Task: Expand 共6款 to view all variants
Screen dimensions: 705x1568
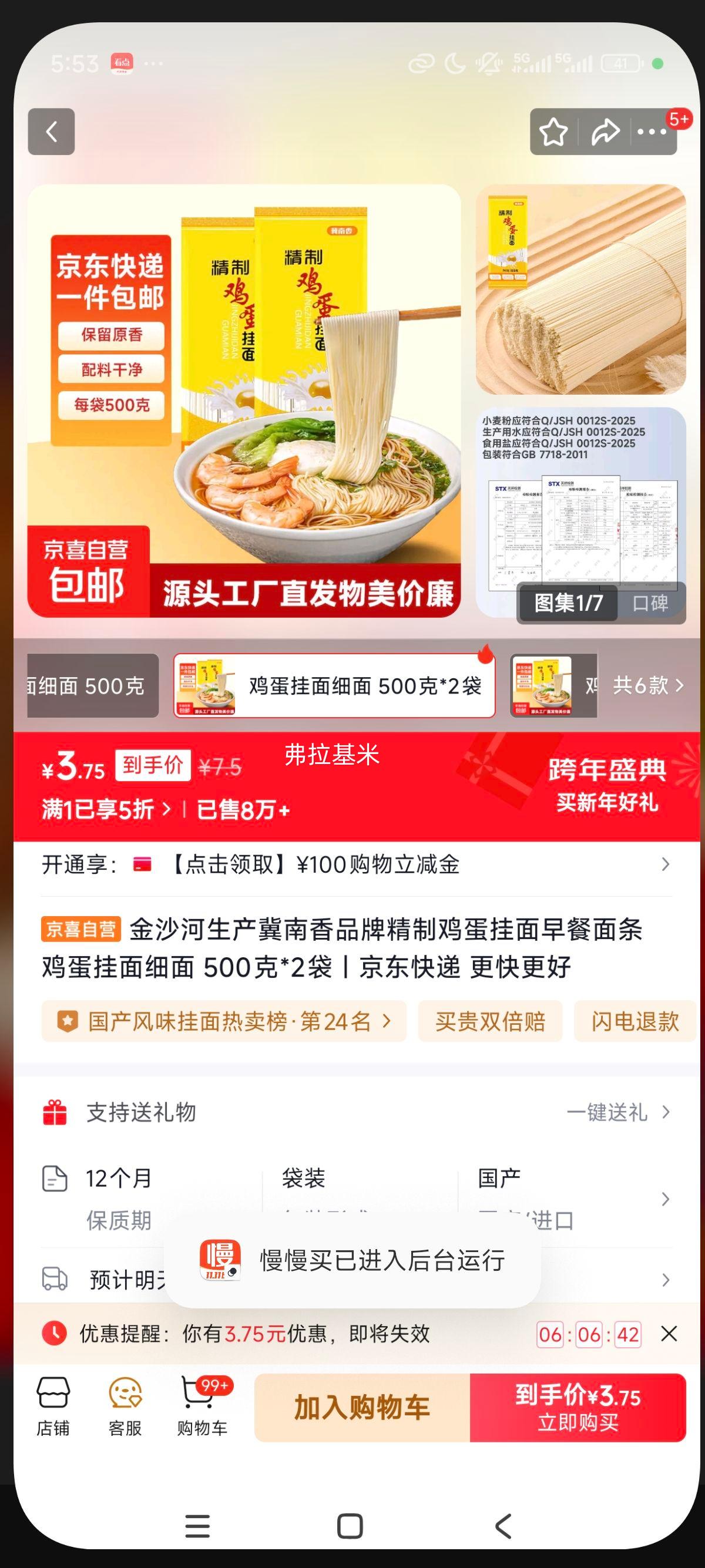Action: (x=647, y=685)
